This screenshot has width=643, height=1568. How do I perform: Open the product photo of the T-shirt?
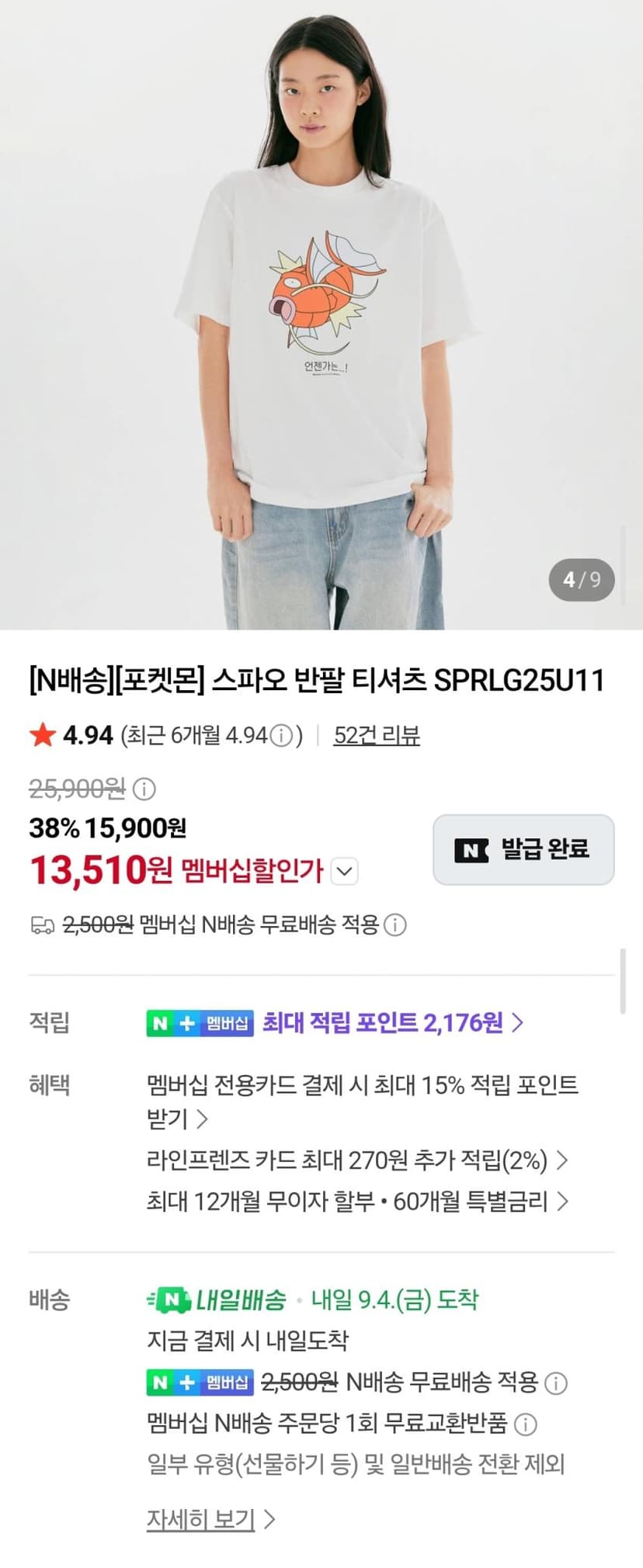[x=321, y=314]
